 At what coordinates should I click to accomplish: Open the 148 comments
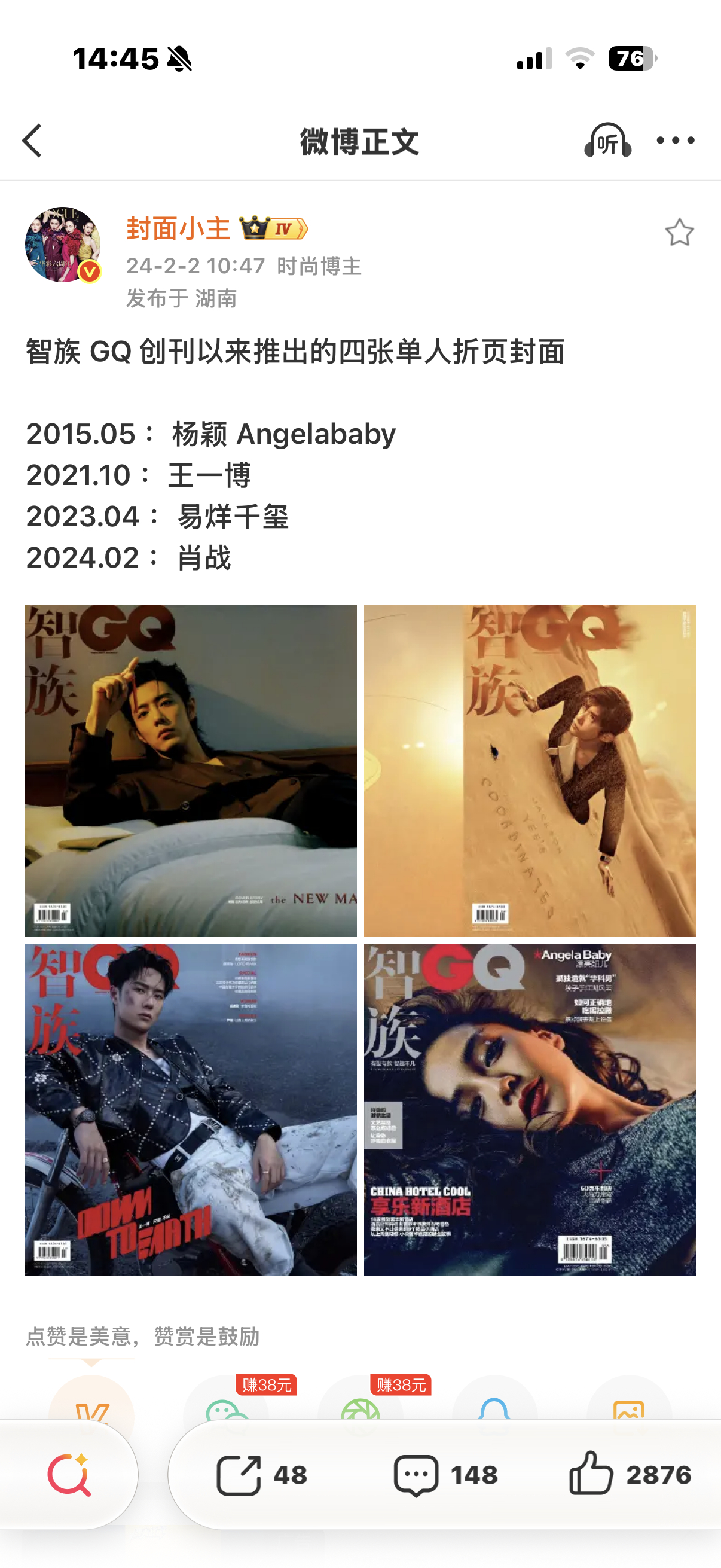(x=445, y=1475)
